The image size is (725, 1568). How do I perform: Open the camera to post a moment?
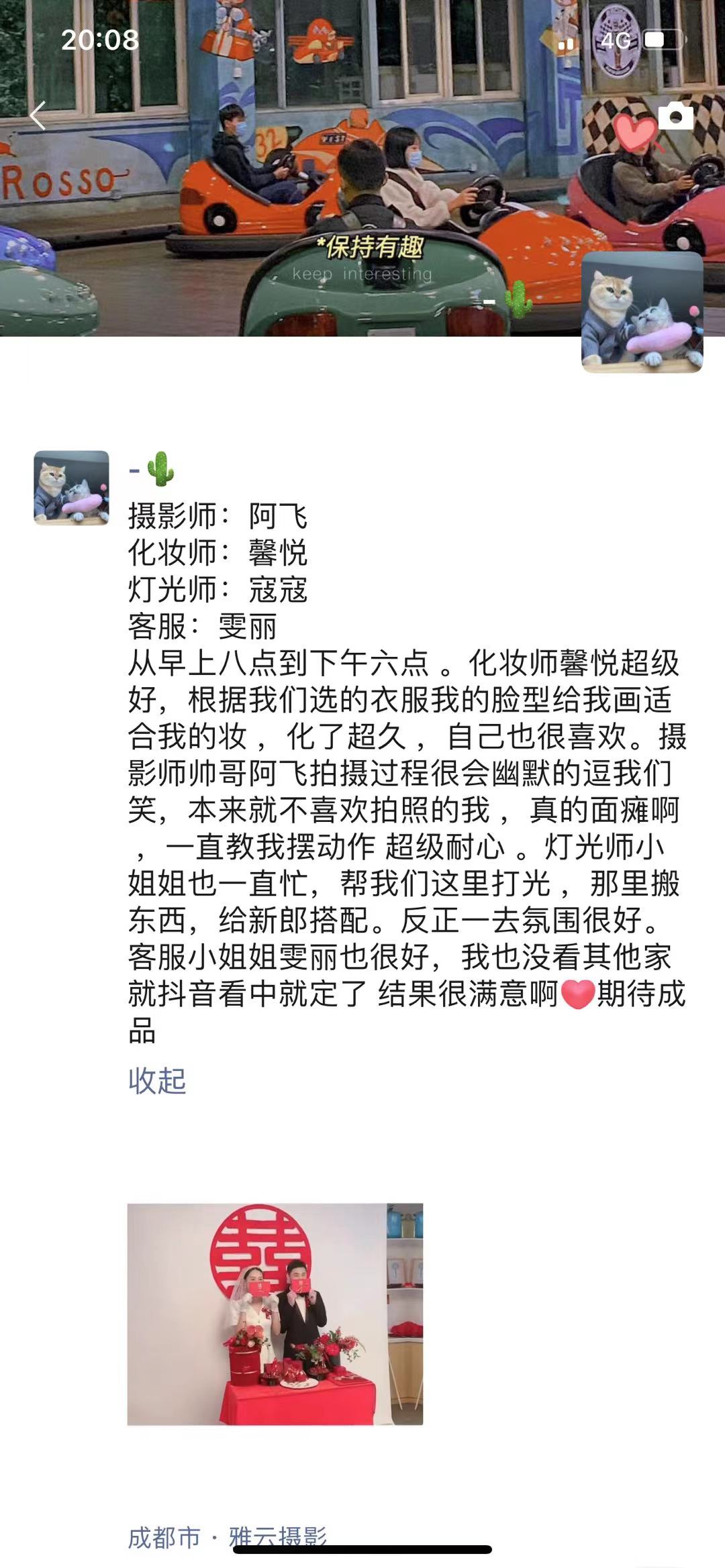click(x=675, y=116)
